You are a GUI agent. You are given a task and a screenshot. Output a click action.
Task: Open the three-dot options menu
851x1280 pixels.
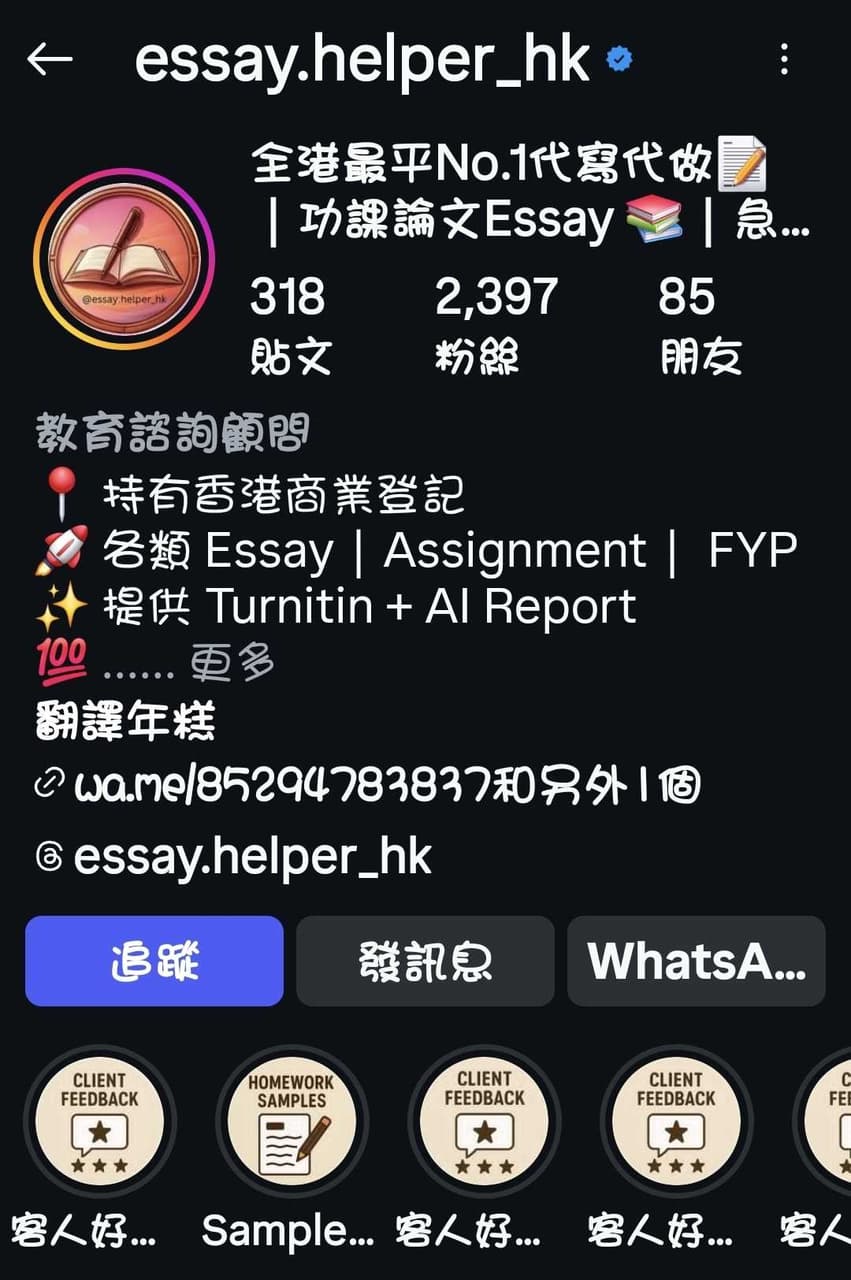(784, 60)
